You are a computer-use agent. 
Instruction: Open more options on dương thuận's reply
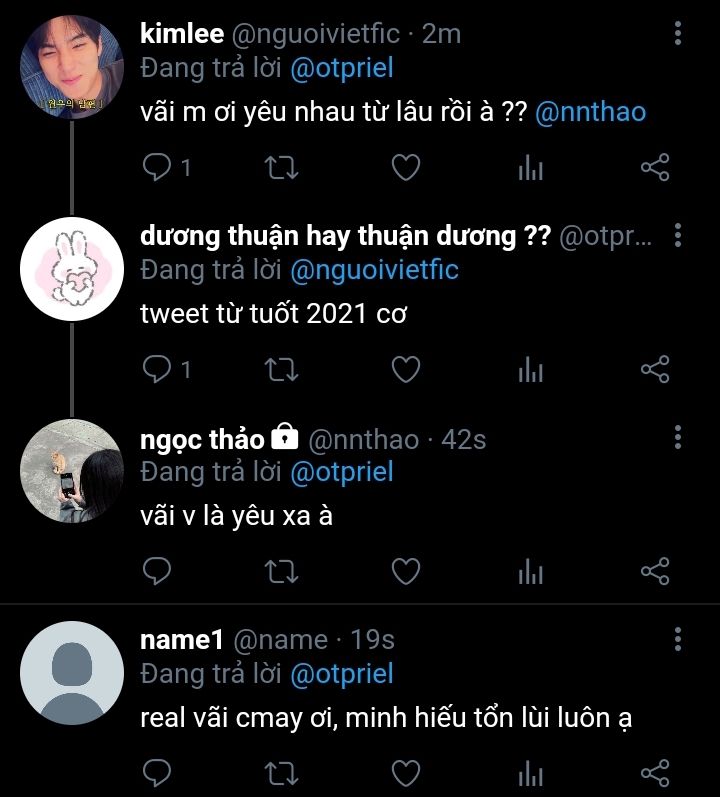[678, 236]
